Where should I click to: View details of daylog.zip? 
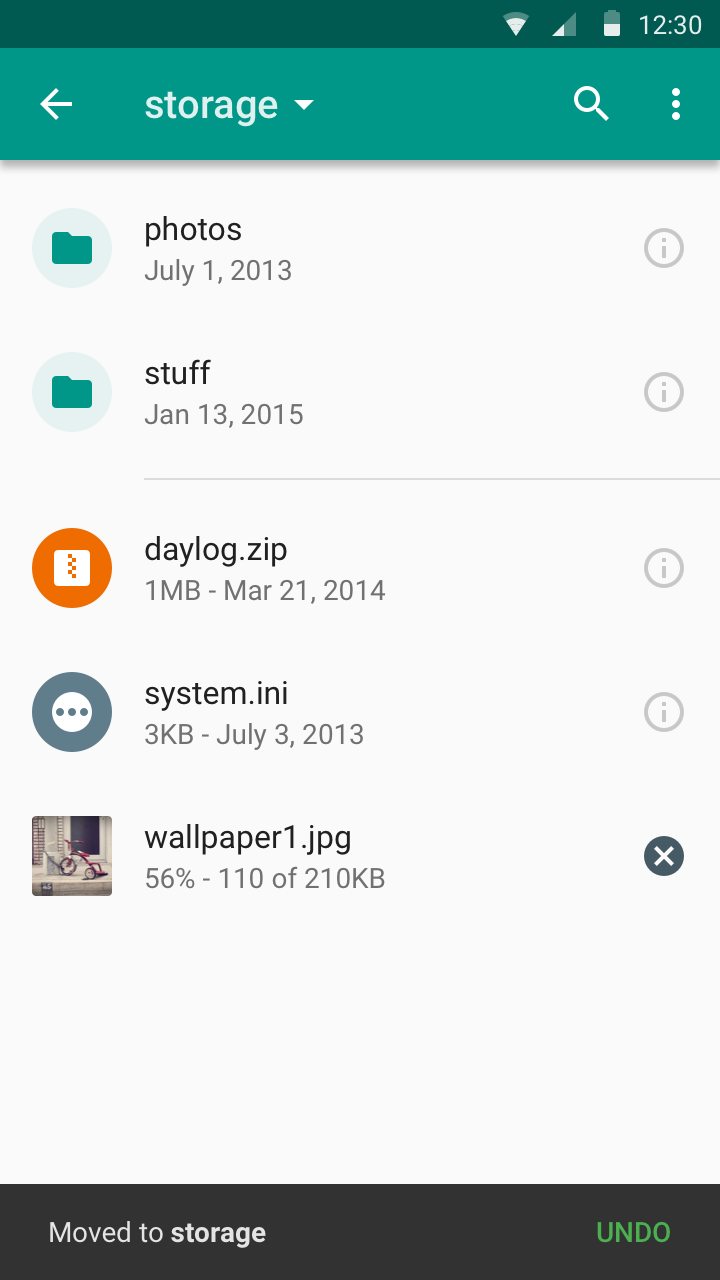tap(663, 568)
